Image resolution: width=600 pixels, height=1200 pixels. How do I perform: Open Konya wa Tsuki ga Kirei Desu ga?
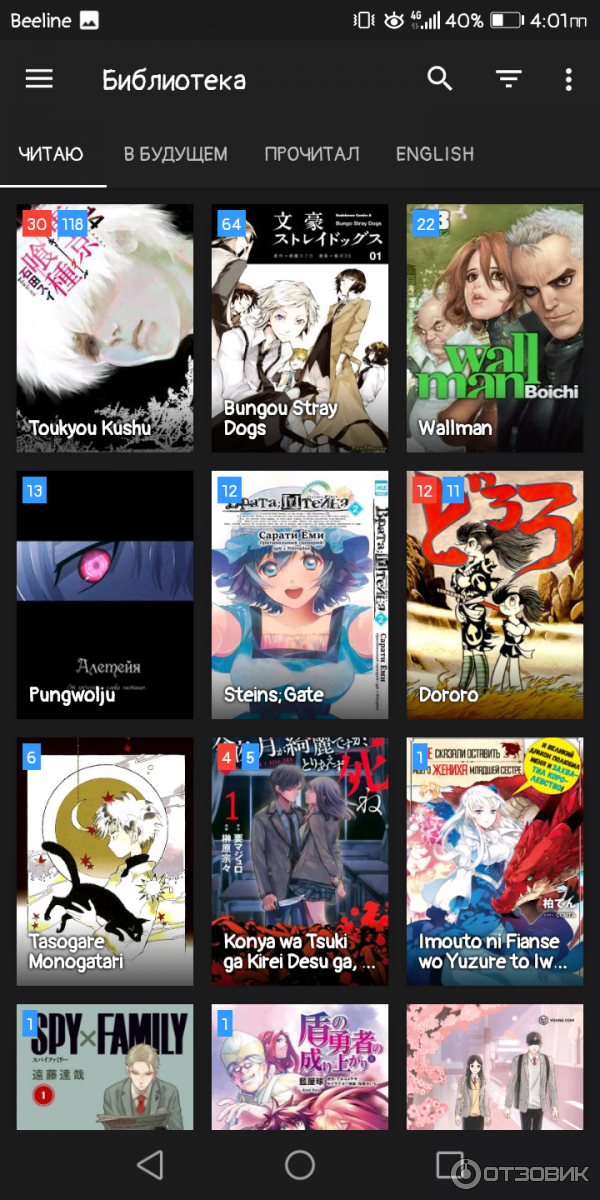[300, 862]
